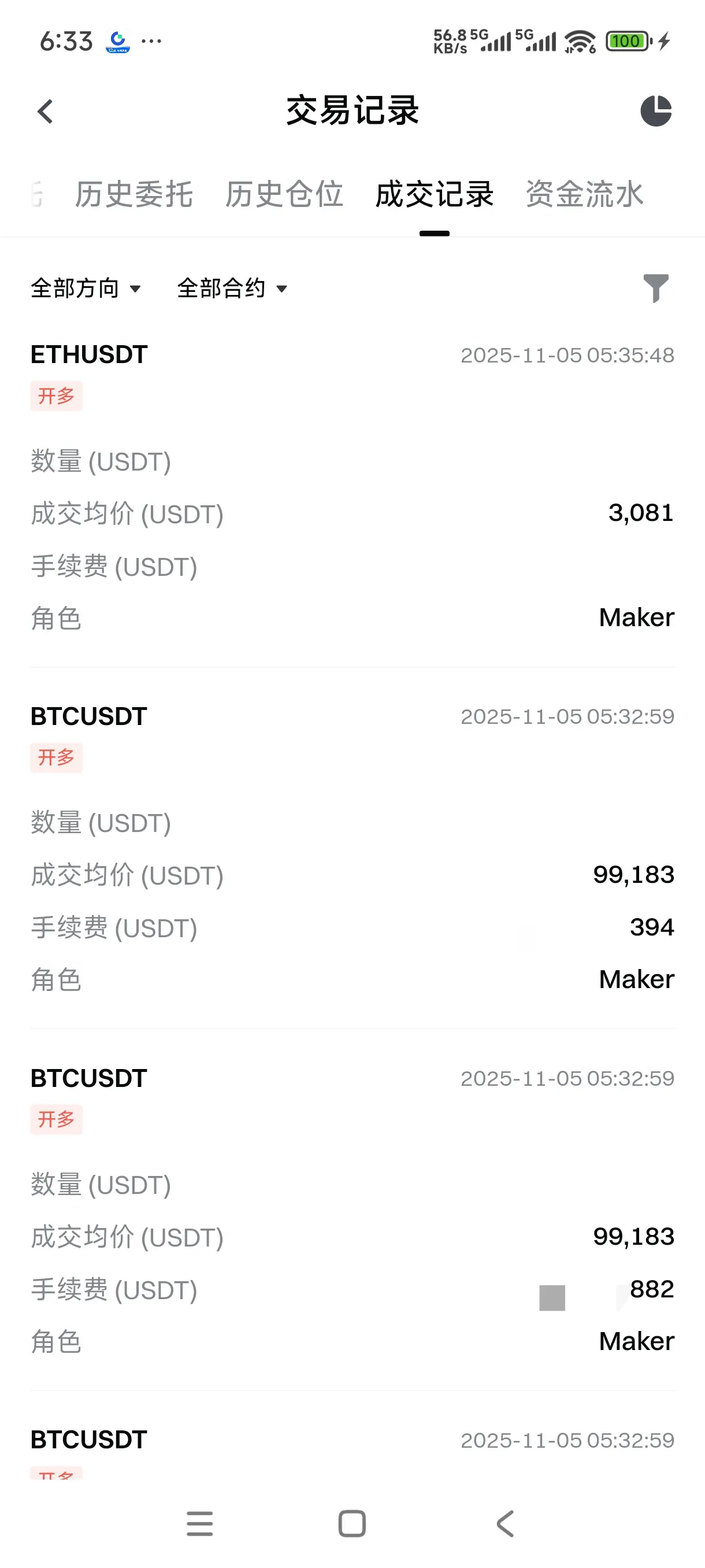Expand the 全部合约 contract dropdown
705x1568 pixels.
pos(232,288)
